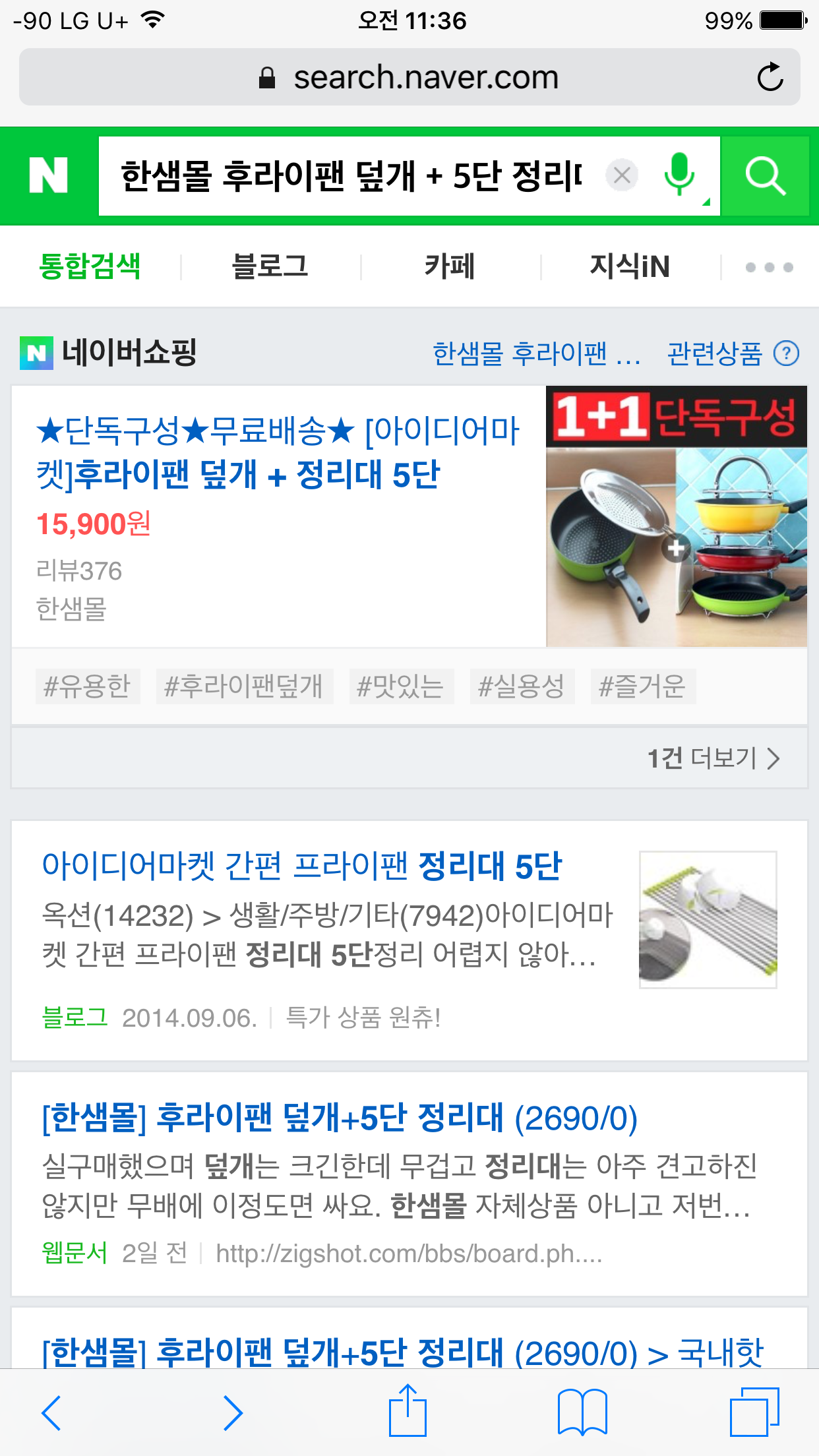
Task: Tap the Naver N logo
Action: click(x=49, y=175)
